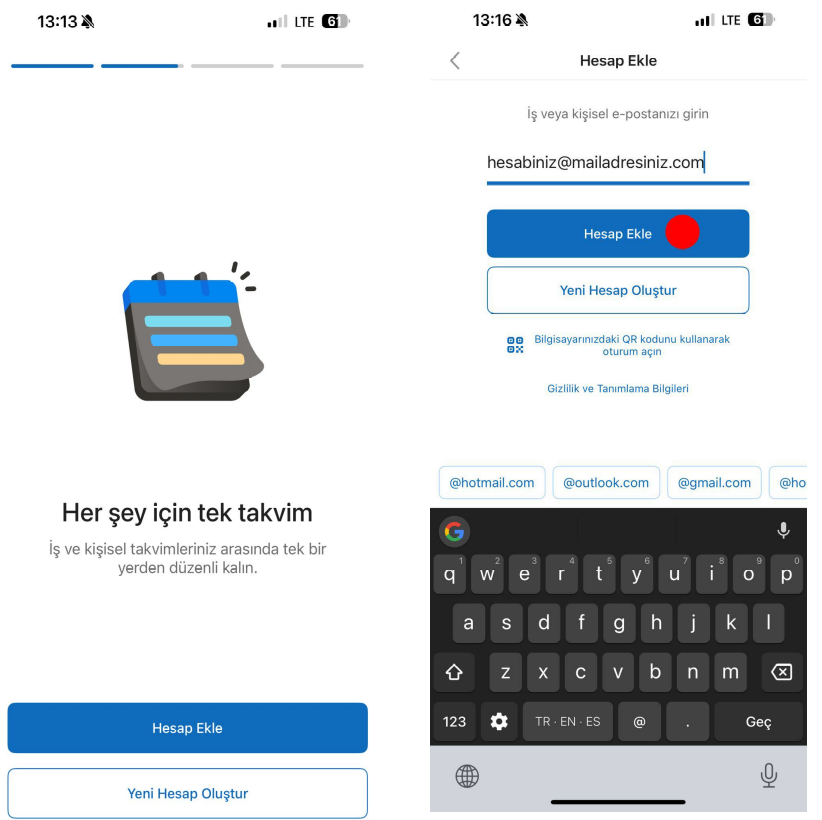The width and height of the screenshot is (822, 820).
Task: Go back from the Hesap Ekle page
Action: (x=455, y=61)
